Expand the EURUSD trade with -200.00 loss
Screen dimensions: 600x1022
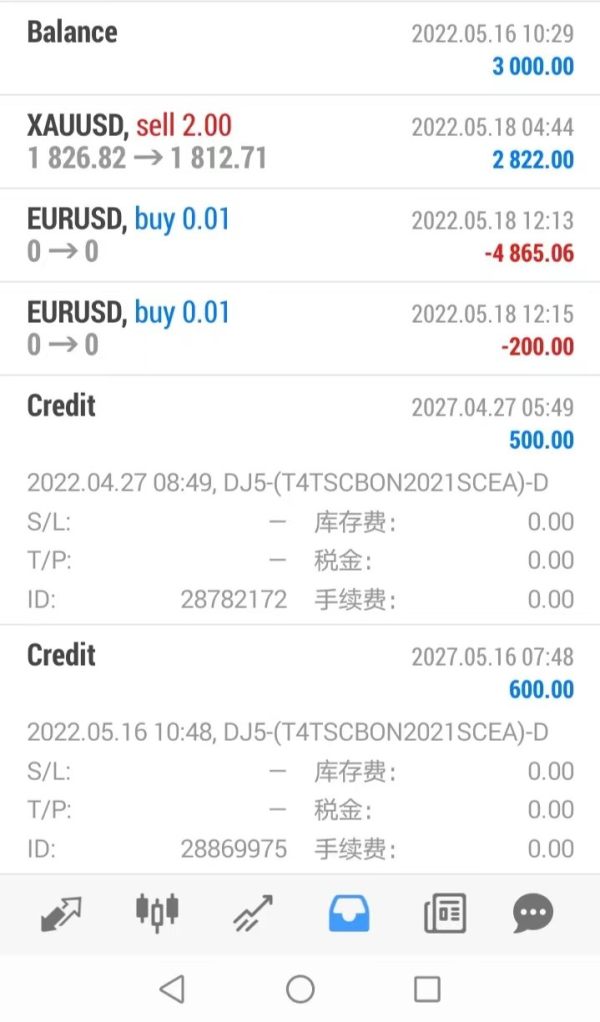click(300, 329)
